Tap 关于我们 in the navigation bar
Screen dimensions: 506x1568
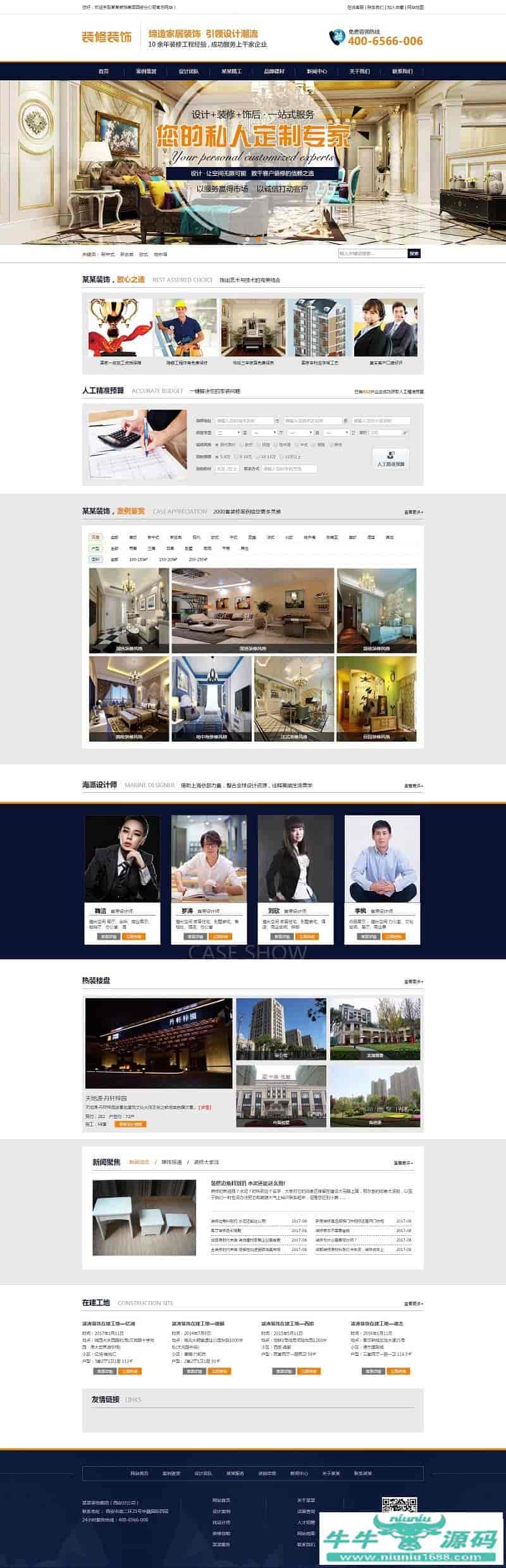coord(359,72)
